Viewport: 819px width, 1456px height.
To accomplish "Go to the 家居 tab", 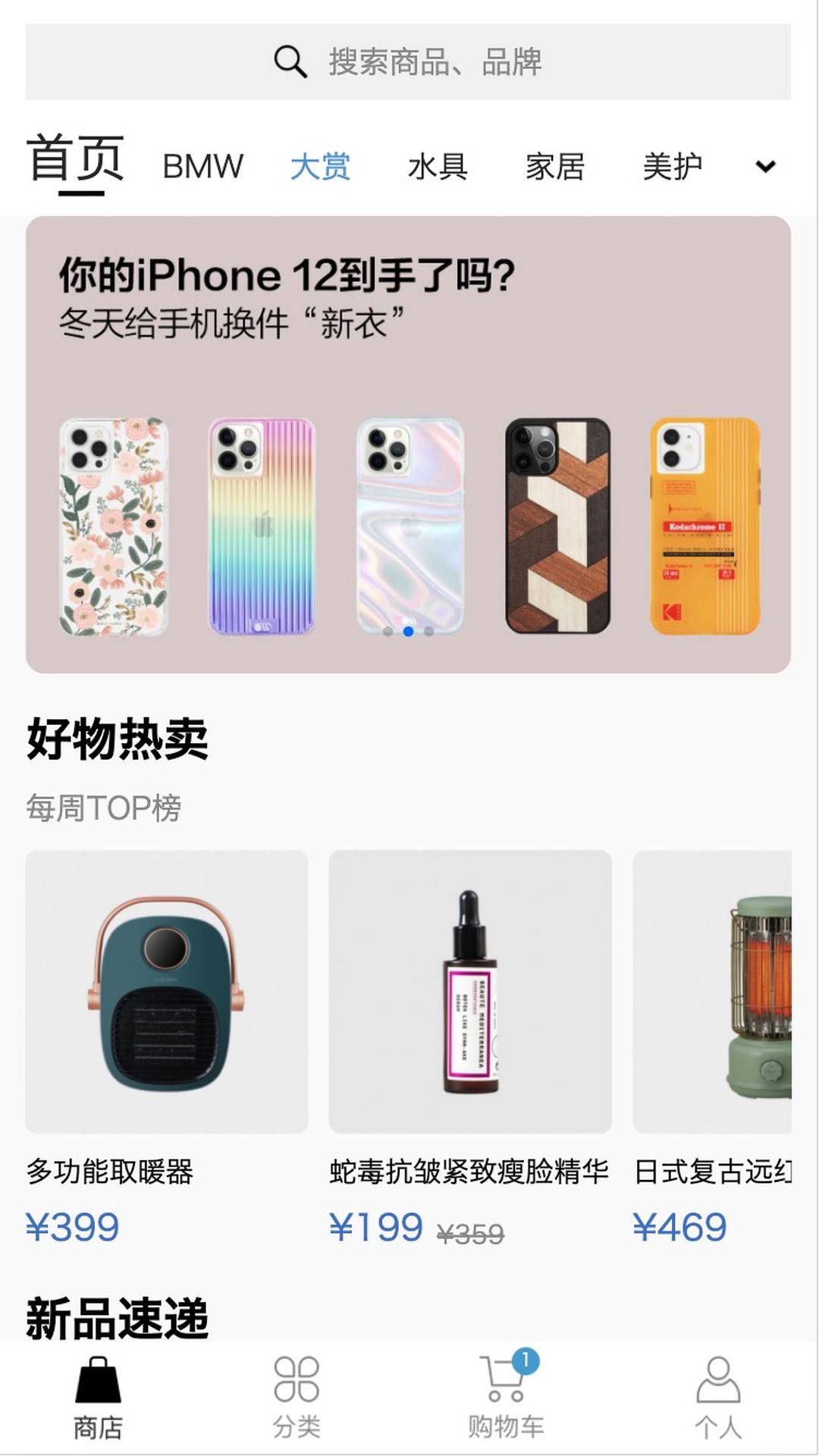I will click(555, 166).
